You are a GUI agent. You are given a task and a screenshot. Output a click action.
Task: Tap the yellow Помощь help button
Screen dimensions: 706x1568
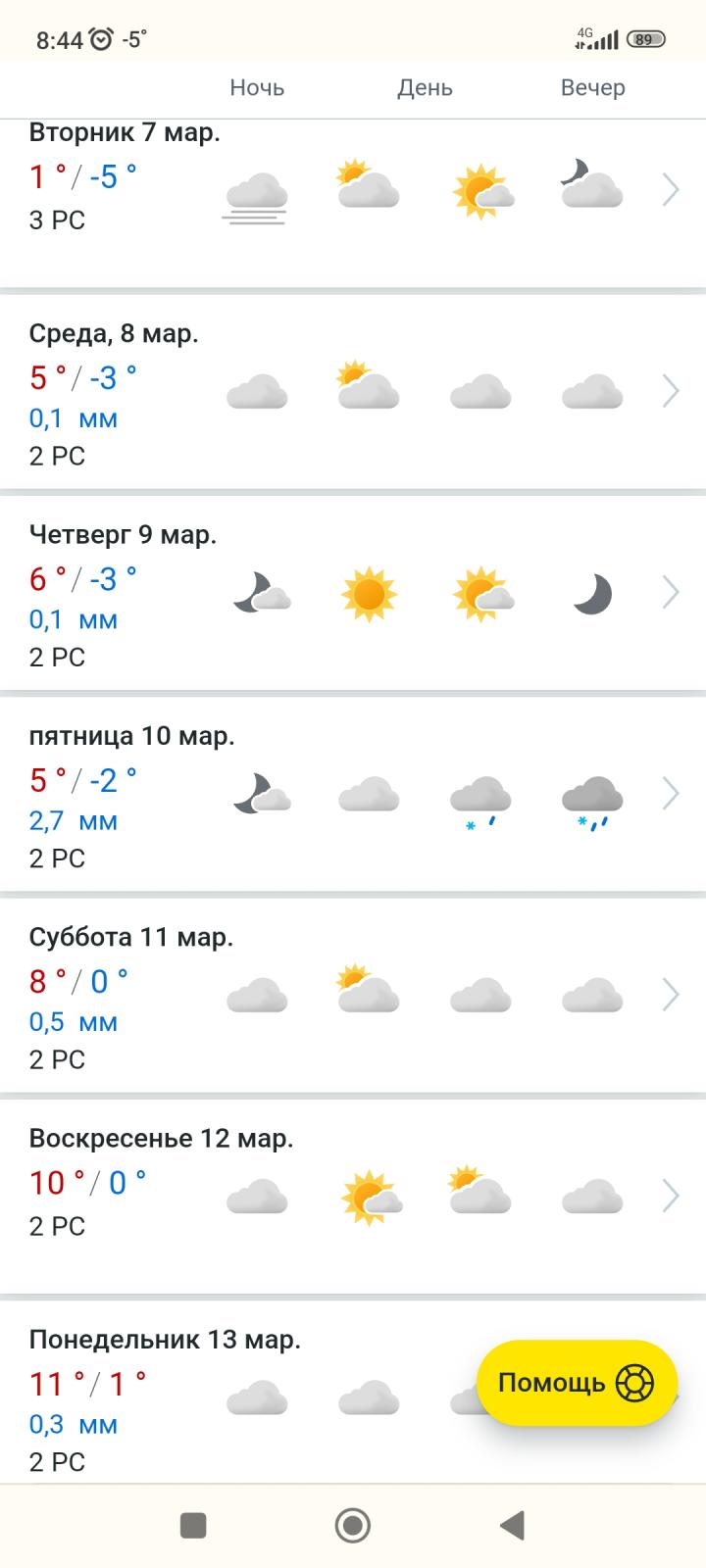577,1383
